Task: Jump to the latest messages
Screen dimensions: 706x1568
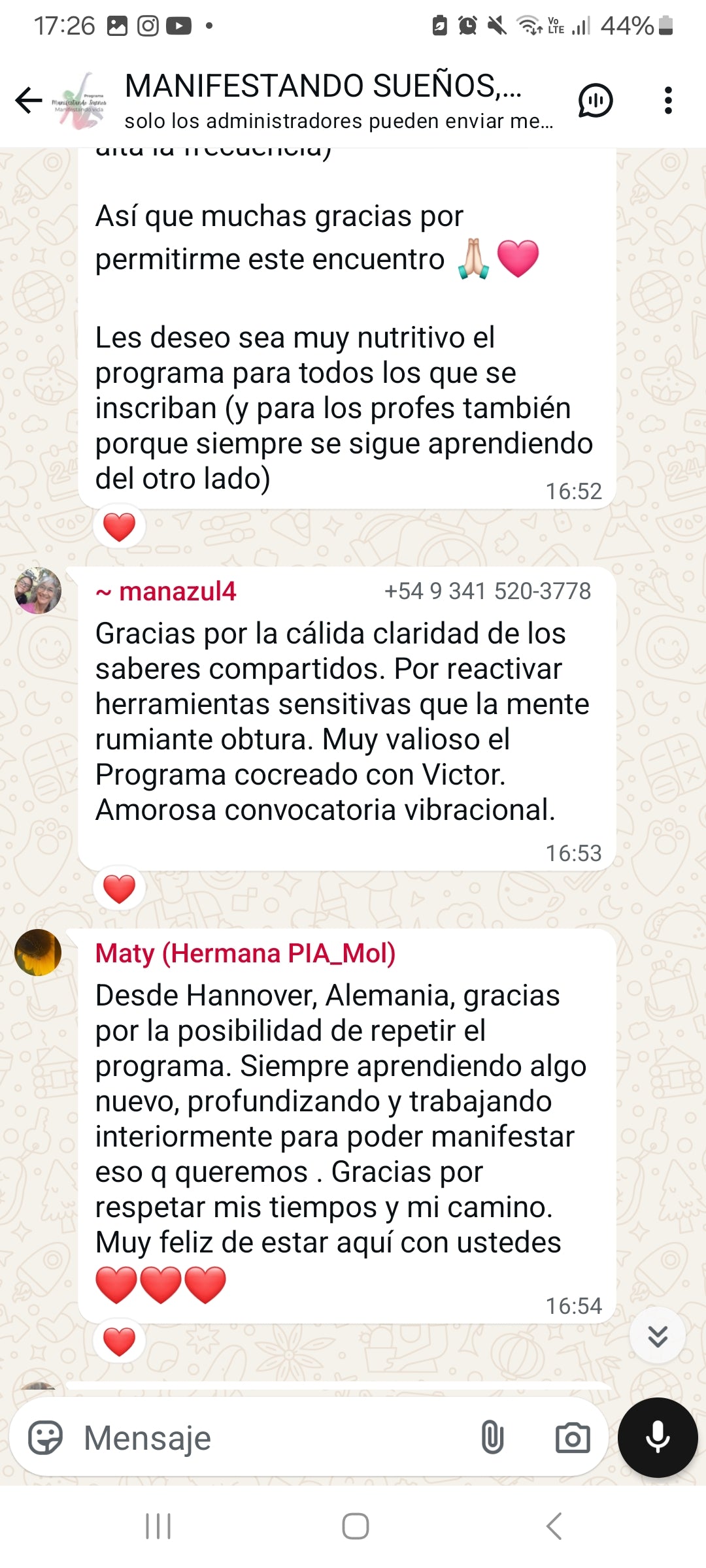Action: tap(658, 1335)
